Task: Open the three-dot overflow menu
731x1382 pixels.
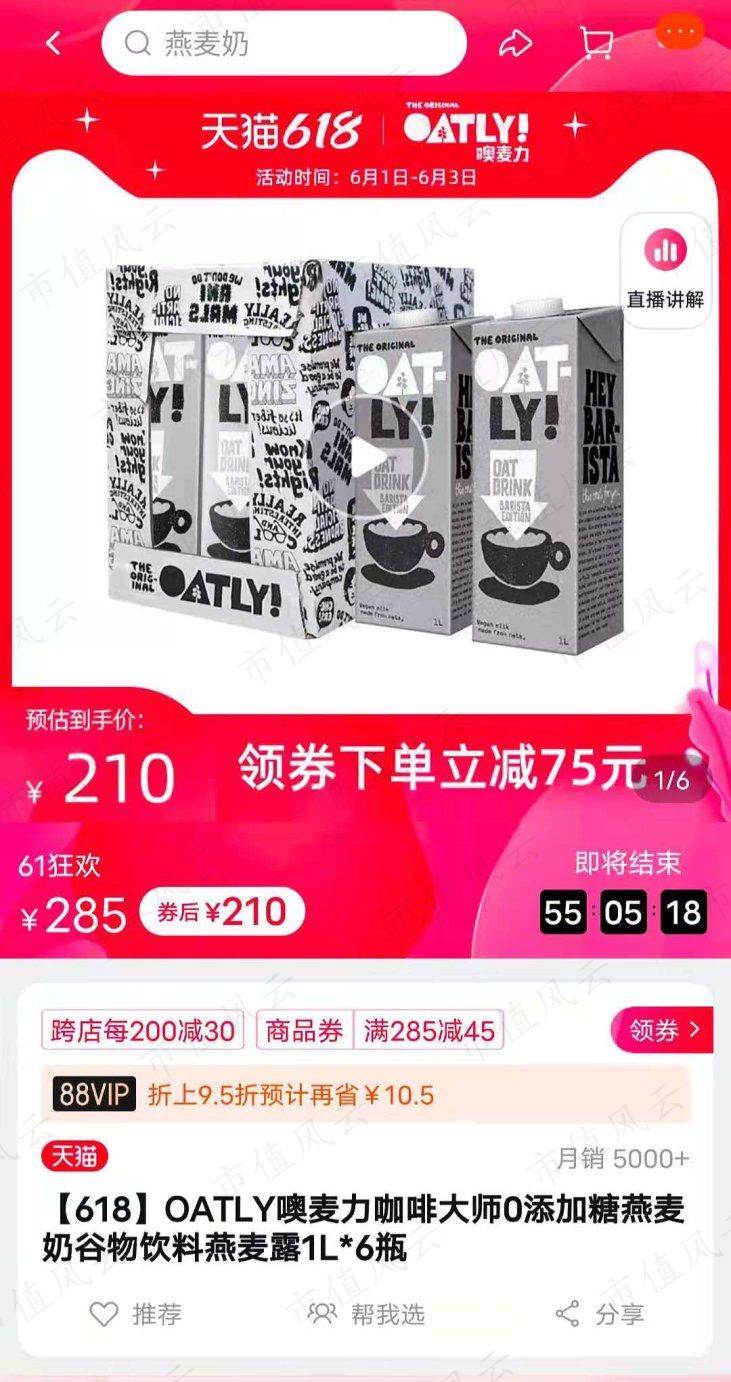Action: [x=680, y=32]
